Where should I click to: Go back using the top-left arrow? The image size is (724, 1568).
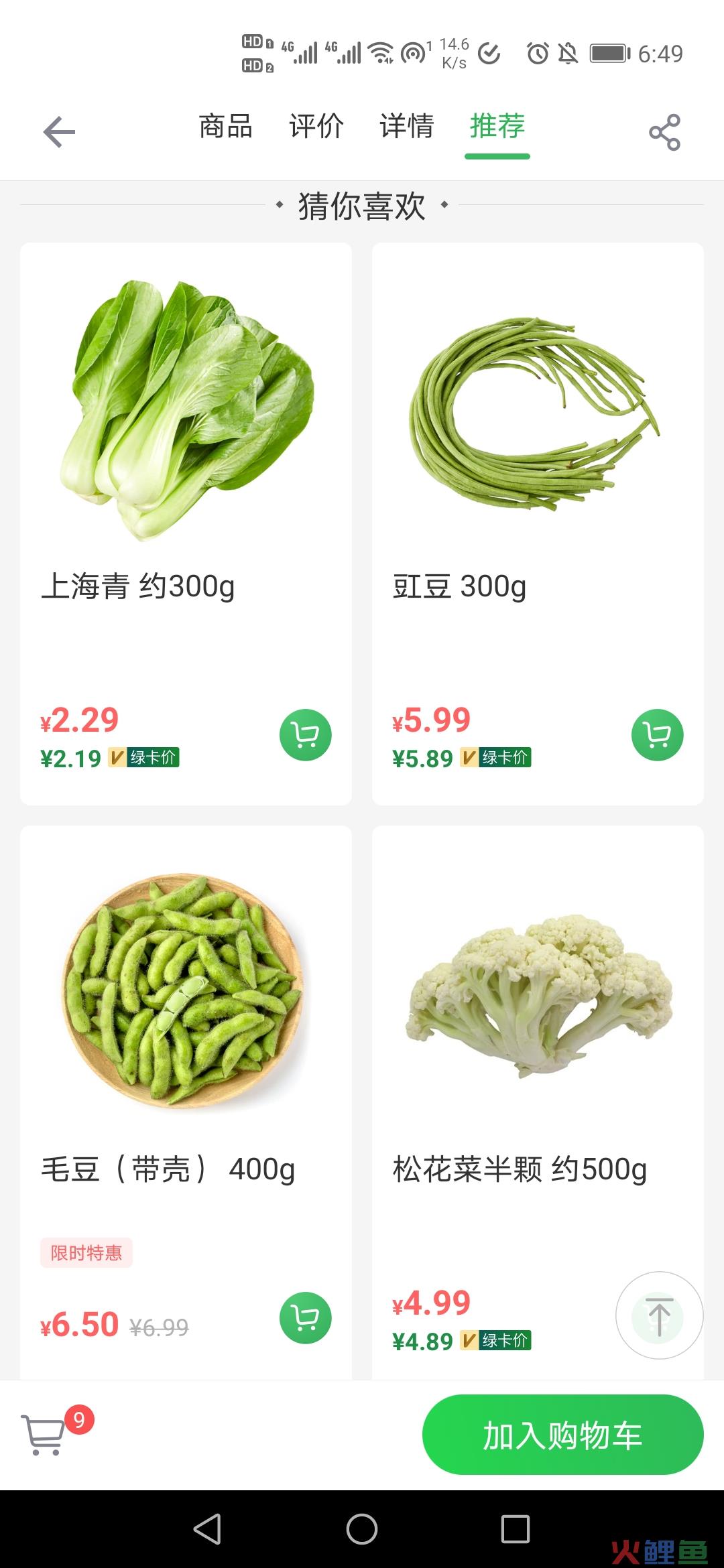59,131
